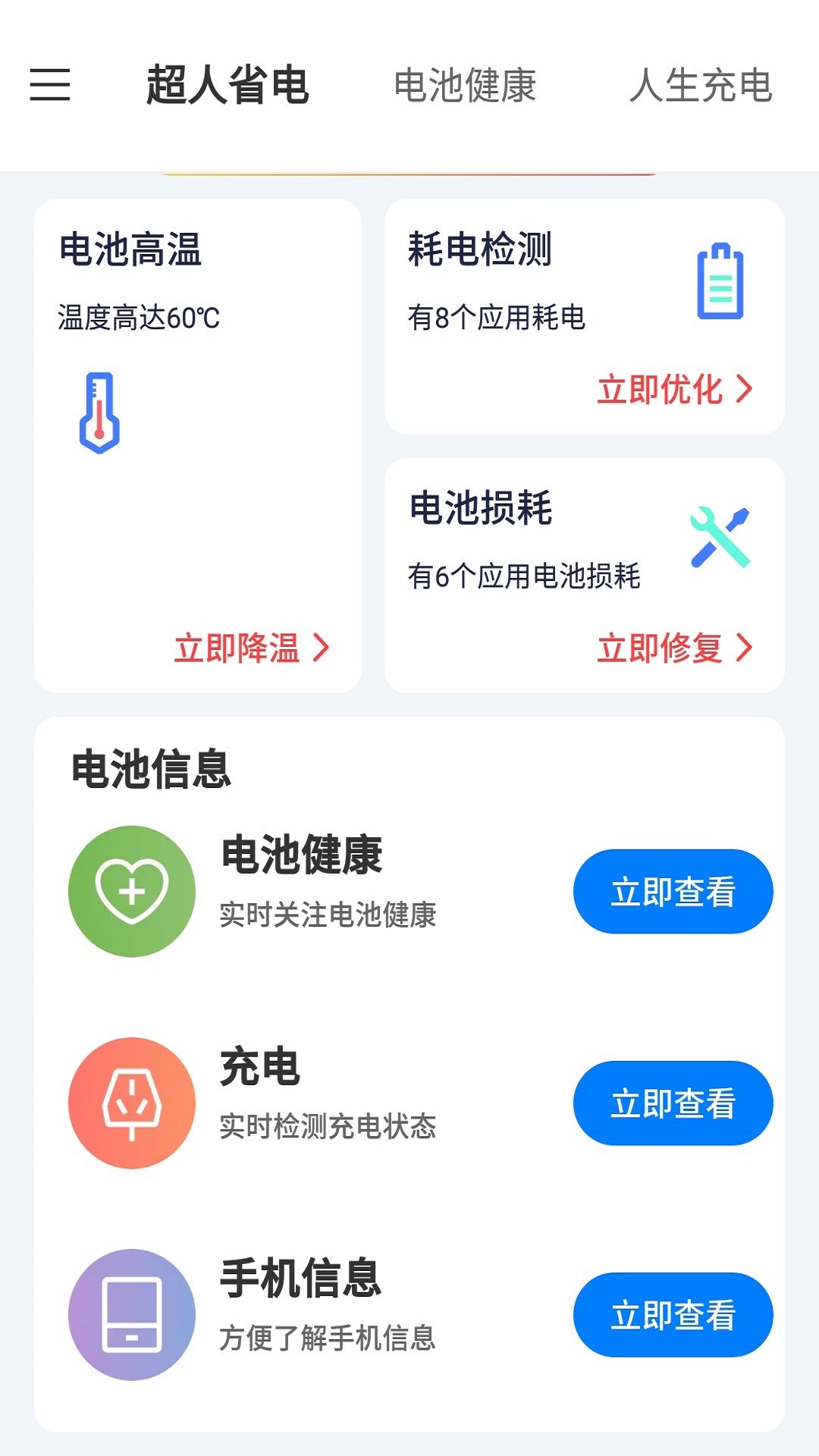View 手机信息 with 立即查看 button
819x1456 pixels.
(x=673, y=1314)
